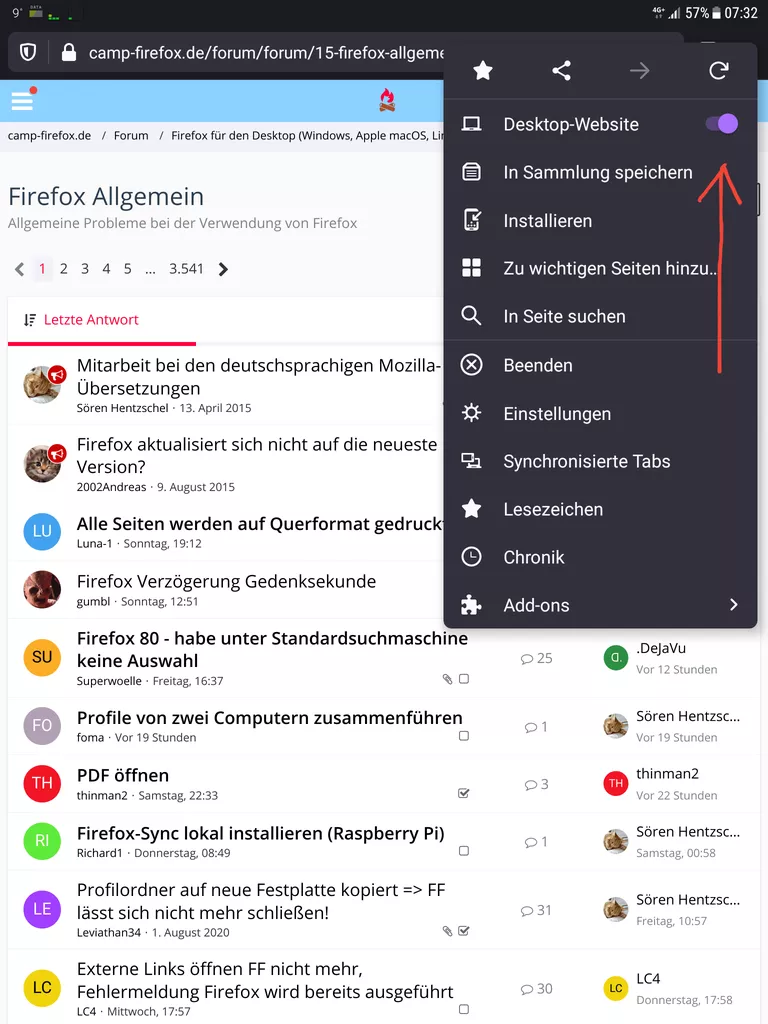Open Einstellungen
This screenshot has height=1024, width=768.
coord(556,413)
